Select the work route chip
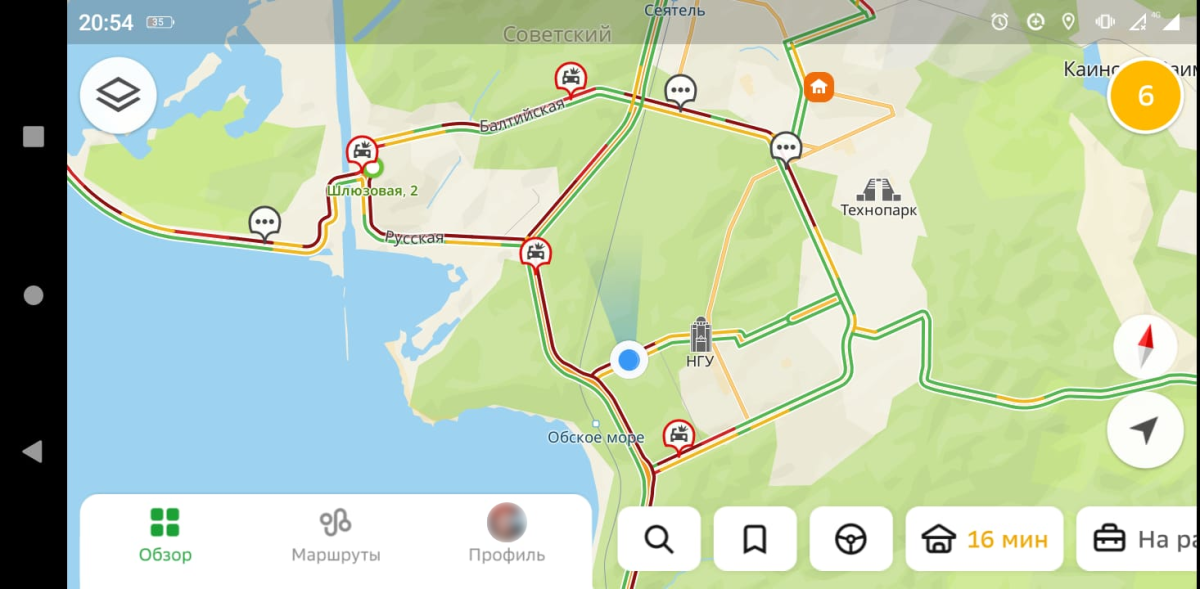The height and width of the screenshot is (589, 1200). [x=1140, y=539]
